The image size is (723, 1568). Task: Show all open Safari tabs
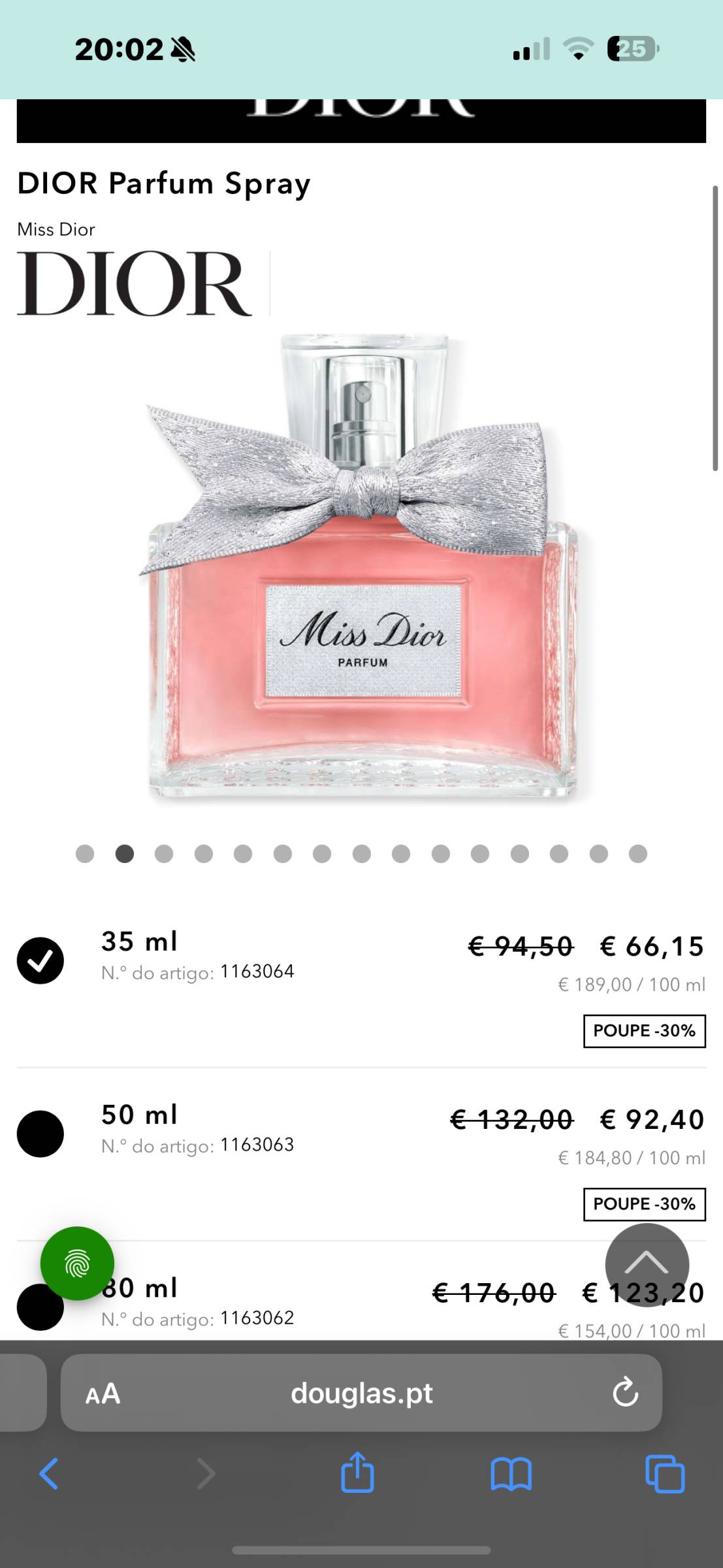coord(665,1475)
